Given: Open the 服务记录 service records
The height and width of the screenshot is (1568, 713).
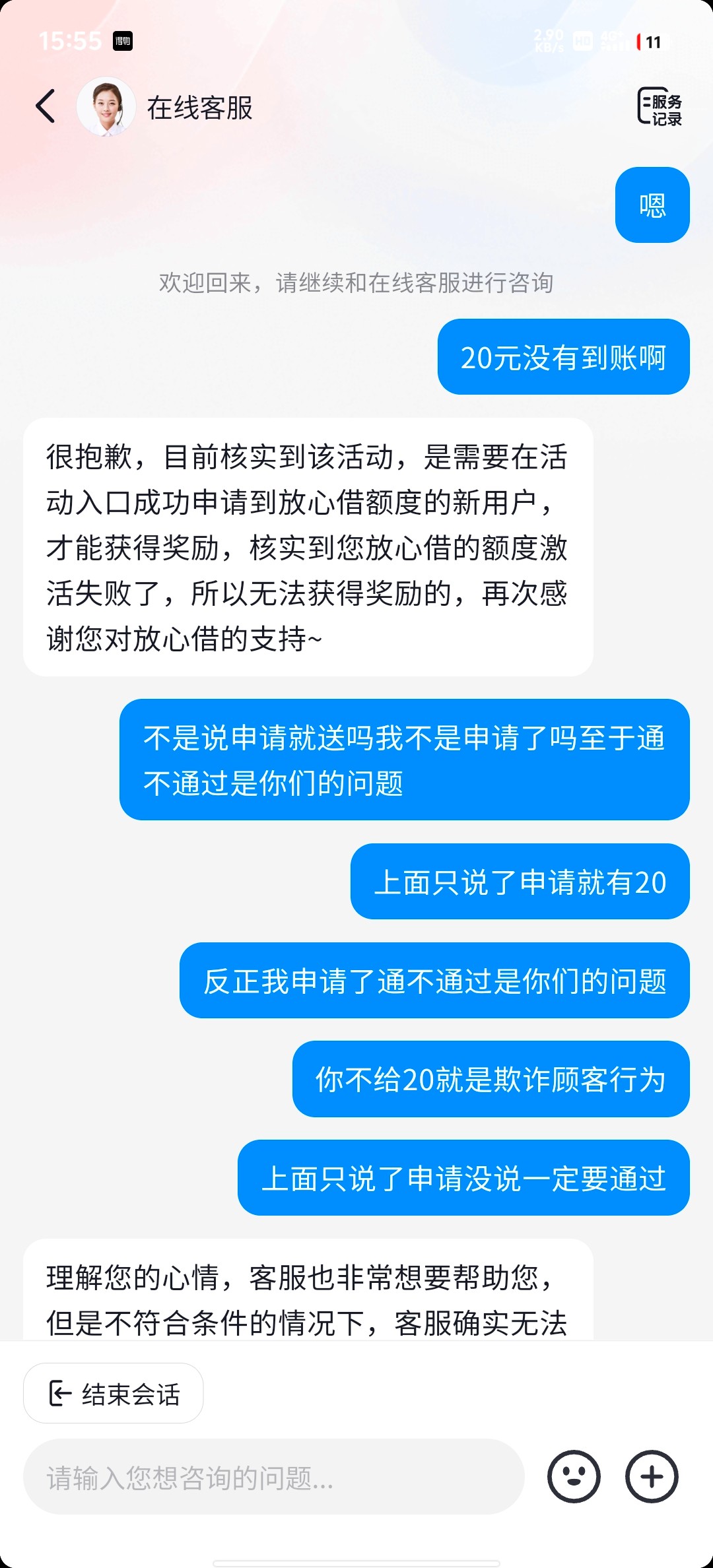Looking at the screenshot, I should click(660, 106).
